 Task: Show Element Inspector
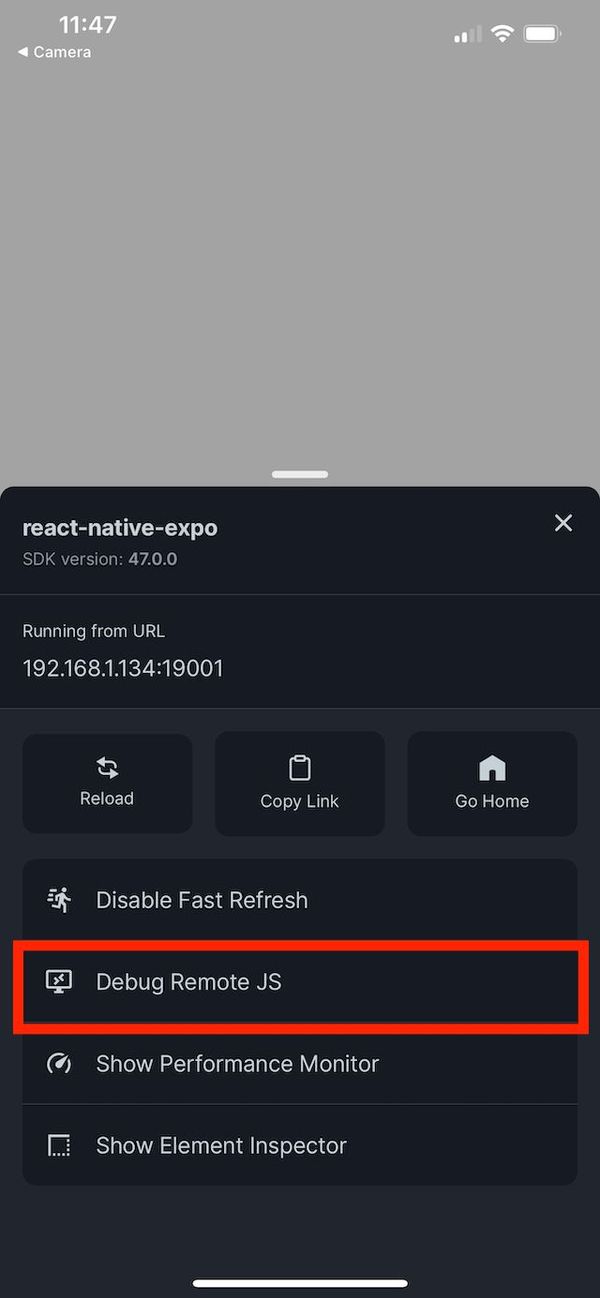pos(299,1146)
